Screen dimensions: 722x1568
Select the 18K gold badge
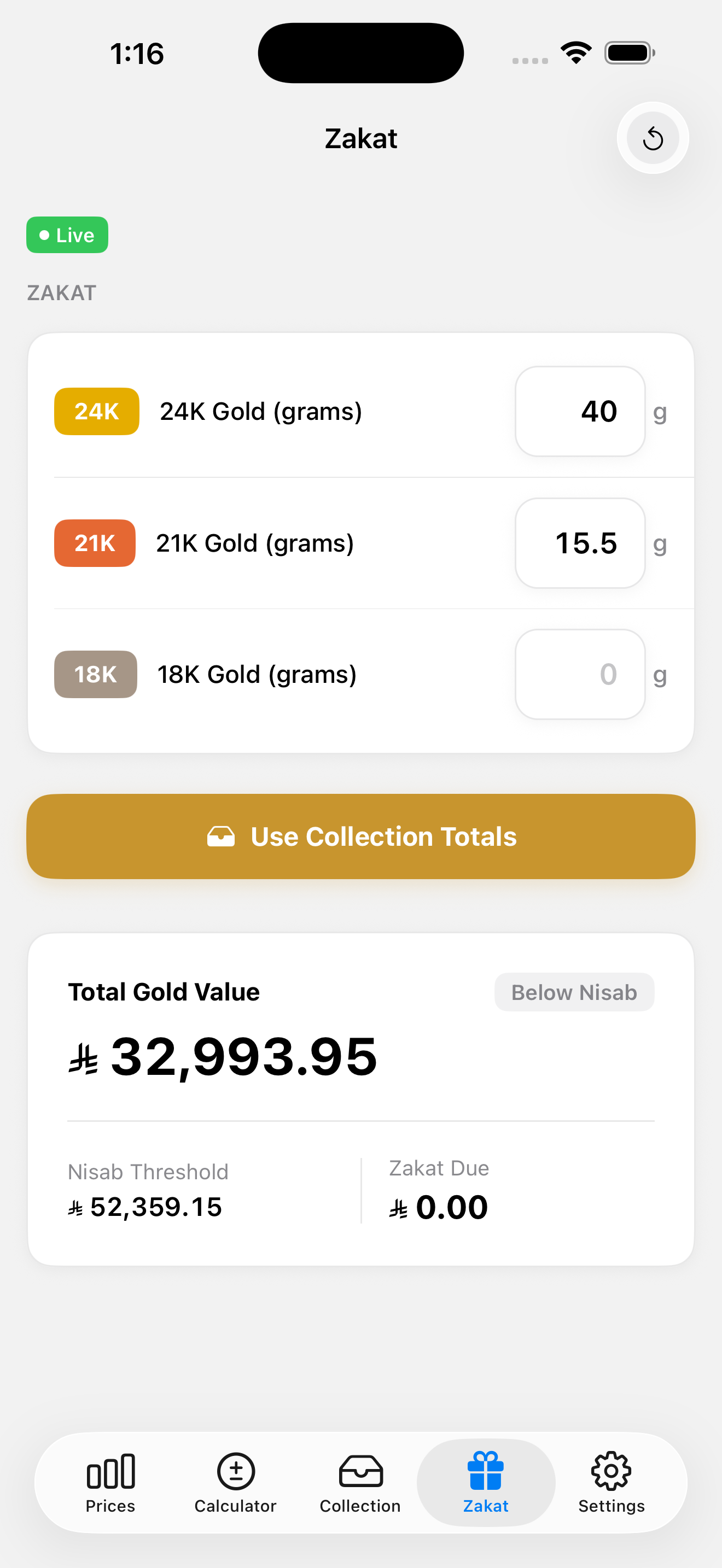(x=95, y=674)
